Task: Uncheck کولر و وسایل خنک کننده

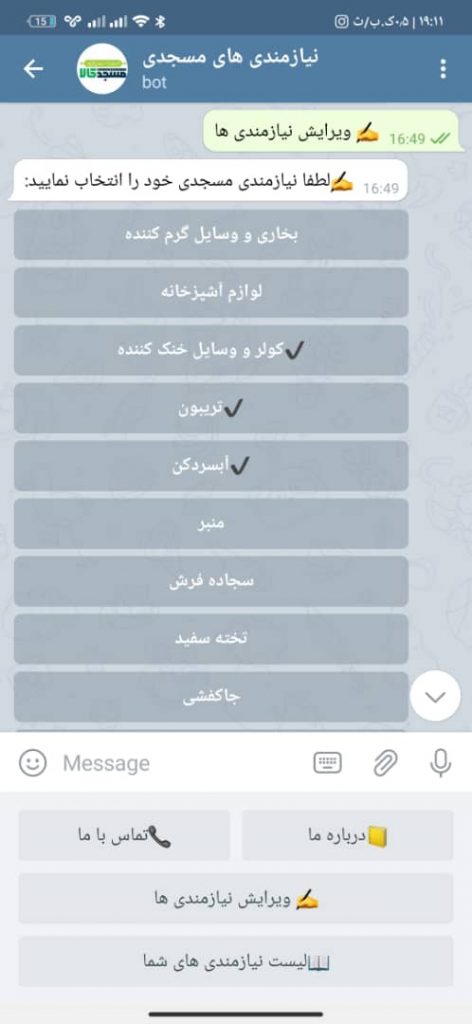Action: pos(212,350)
